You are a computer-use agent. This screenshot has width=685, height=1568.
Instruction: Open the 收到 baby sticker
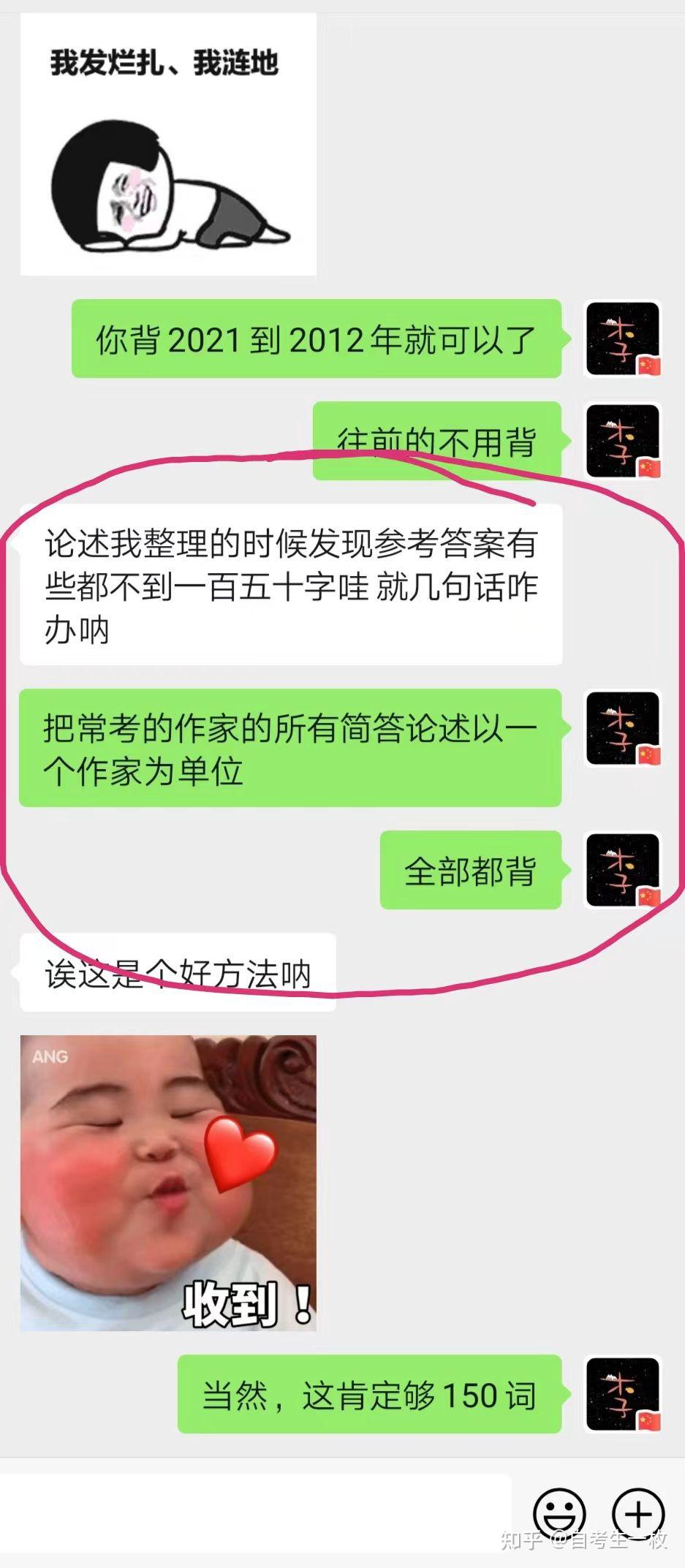tap(168, 1183)
